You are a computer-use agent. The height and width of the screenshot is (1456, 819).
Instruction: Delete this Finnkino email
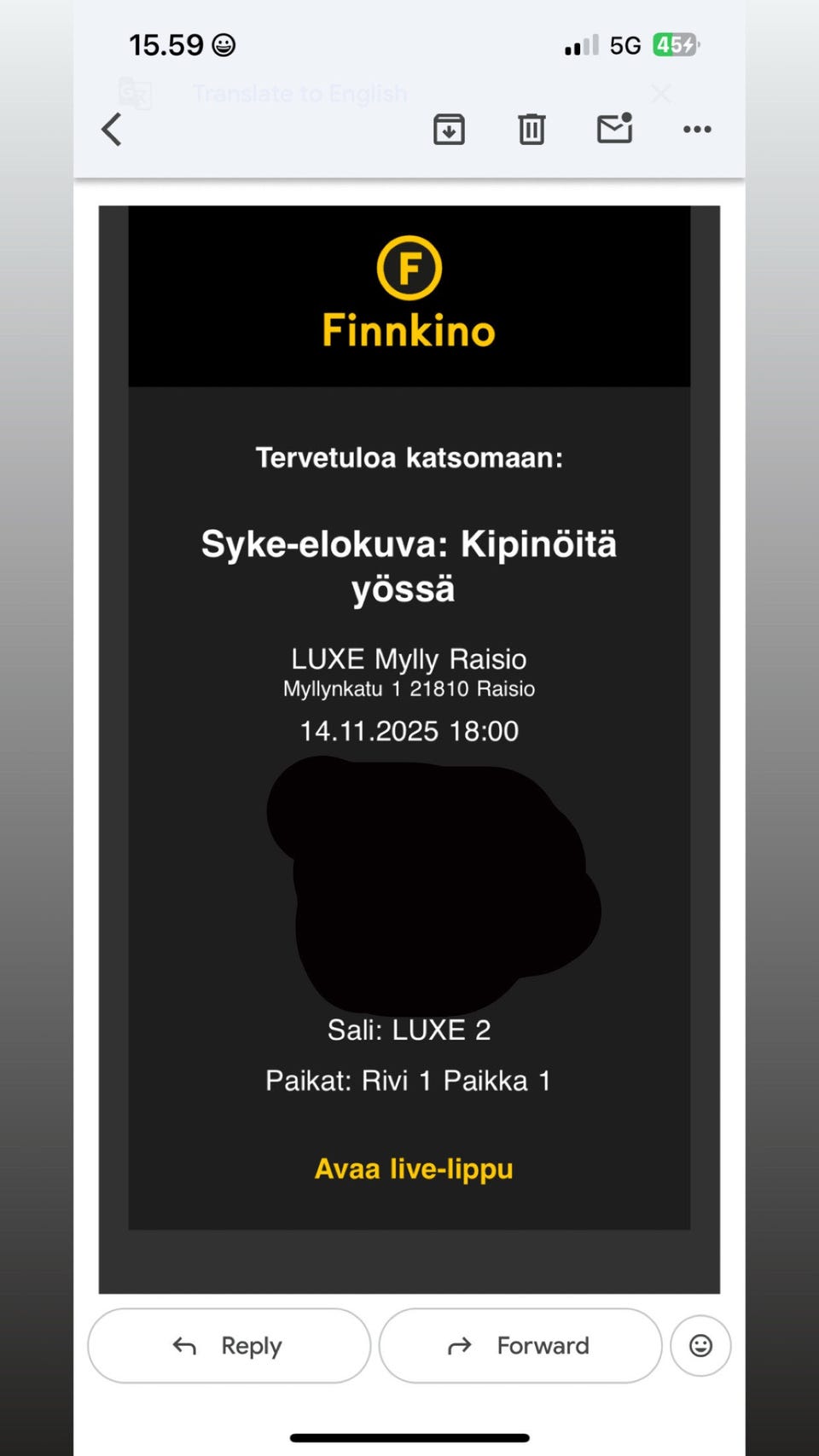(x=531, y=130)
